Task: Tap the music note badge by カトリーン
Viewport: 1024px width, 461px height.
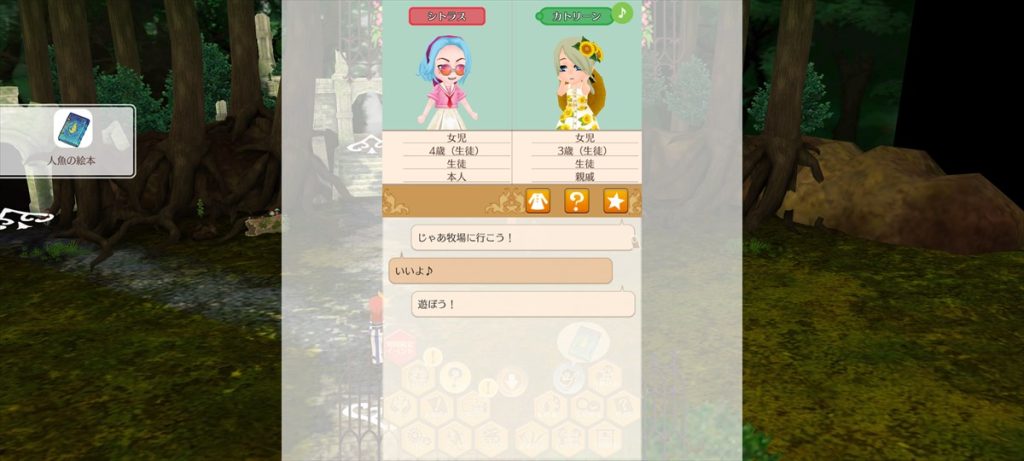Action: click(x=622, y=12)
